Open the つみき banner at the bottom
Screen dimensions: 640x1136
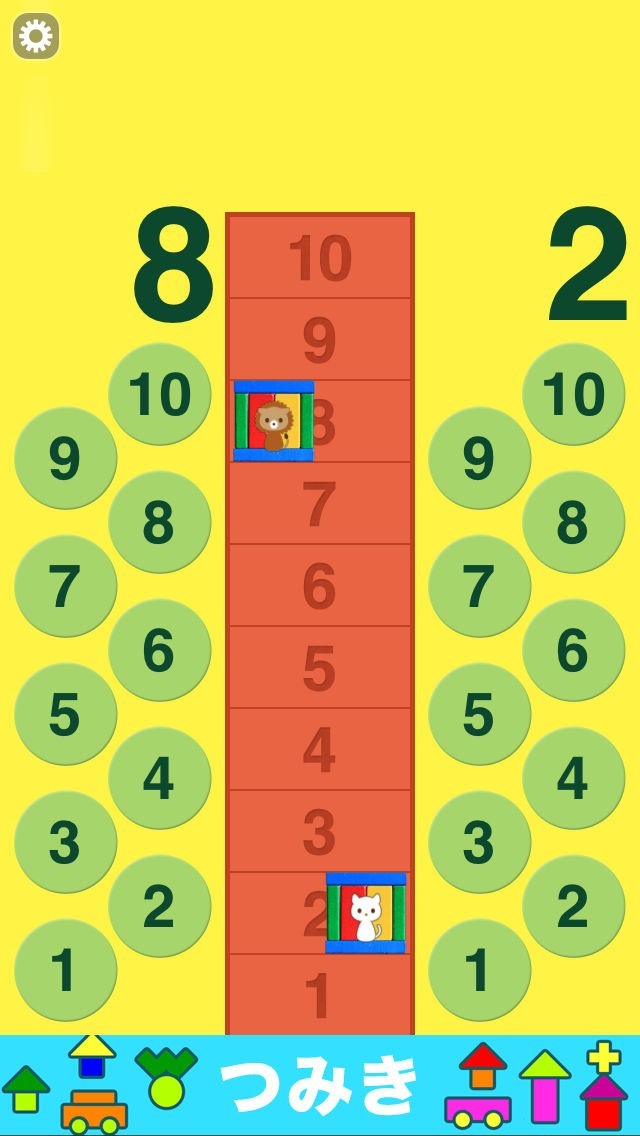[320, 1085]
